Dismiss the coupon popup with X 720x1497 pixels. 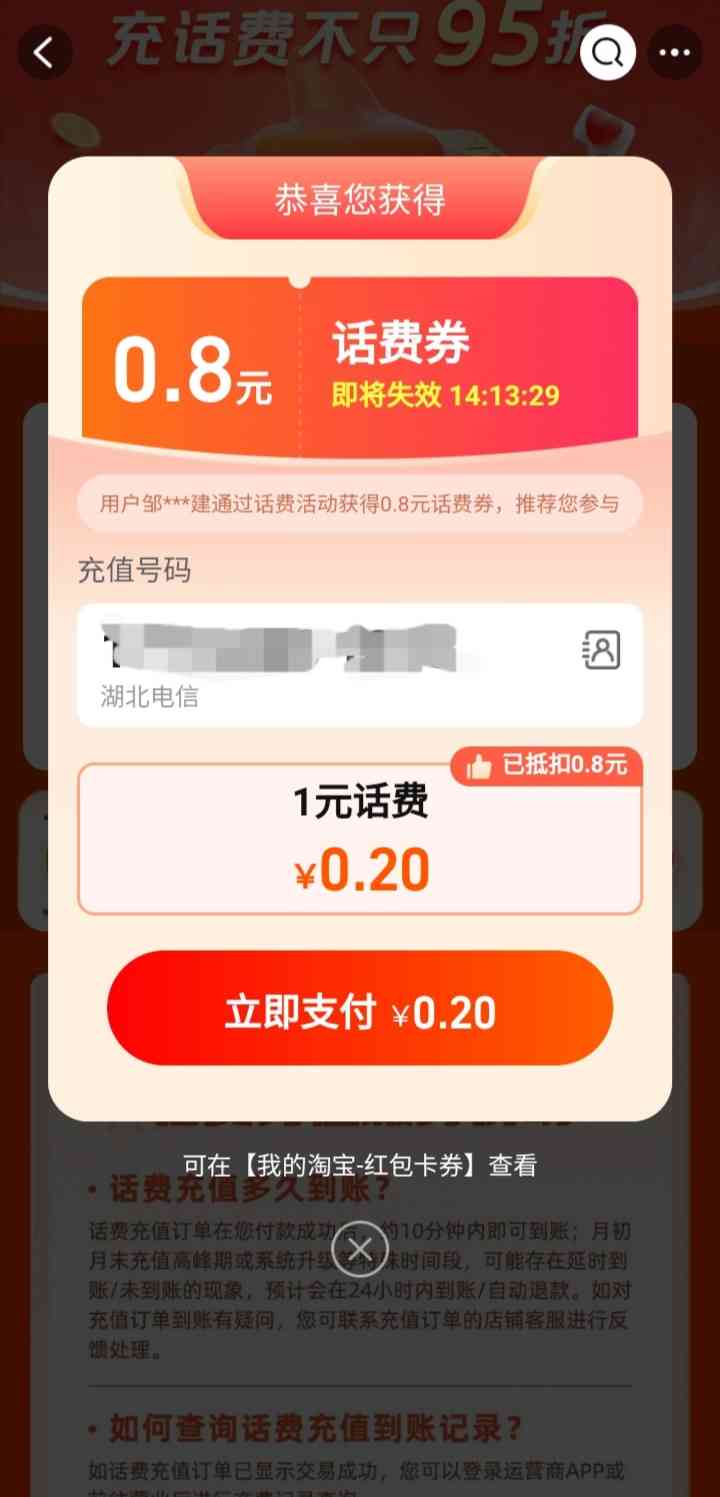click(360, 1248)
